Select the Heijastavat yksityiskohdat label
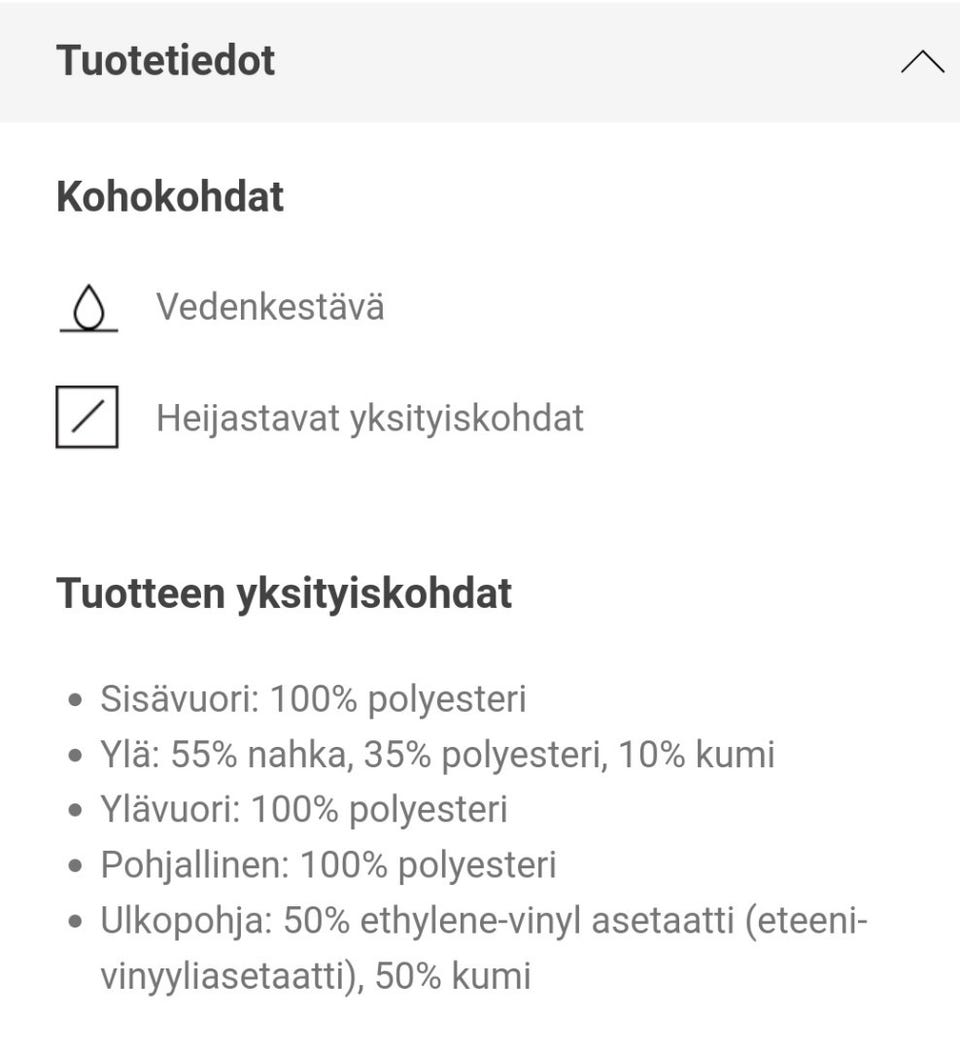This screenshot has width=960, height=1049. point(369,417)
